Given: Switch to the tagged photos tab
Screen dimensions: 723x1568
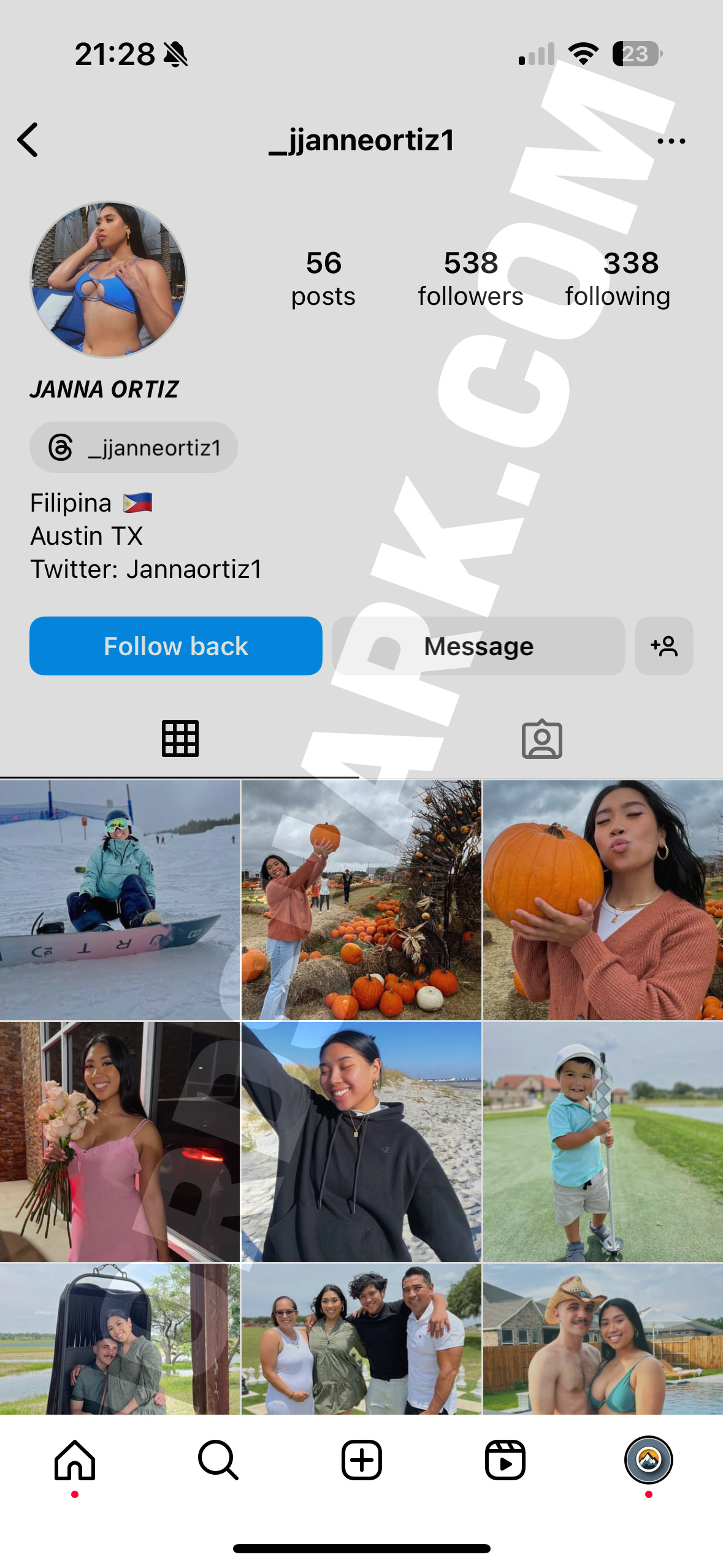Looking at the screenshot, I should click(x=541, y=739).
